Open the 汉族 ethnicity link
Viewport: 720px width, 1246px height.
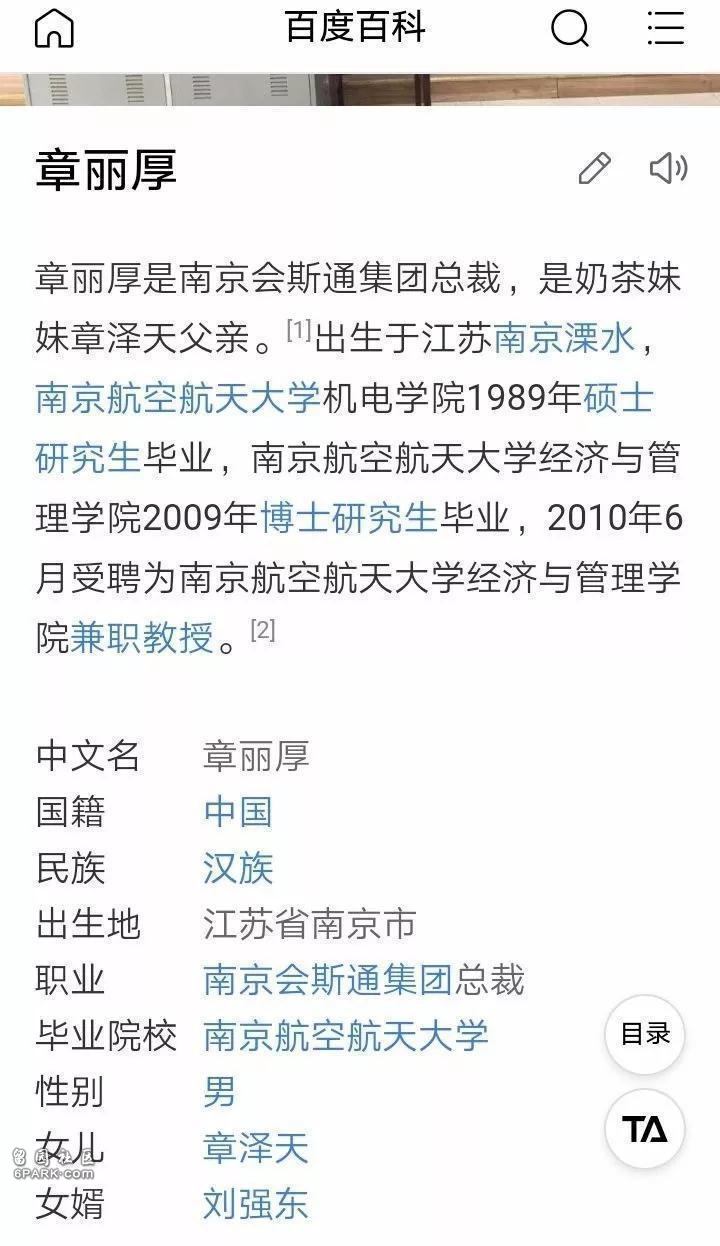coord(238,867)
